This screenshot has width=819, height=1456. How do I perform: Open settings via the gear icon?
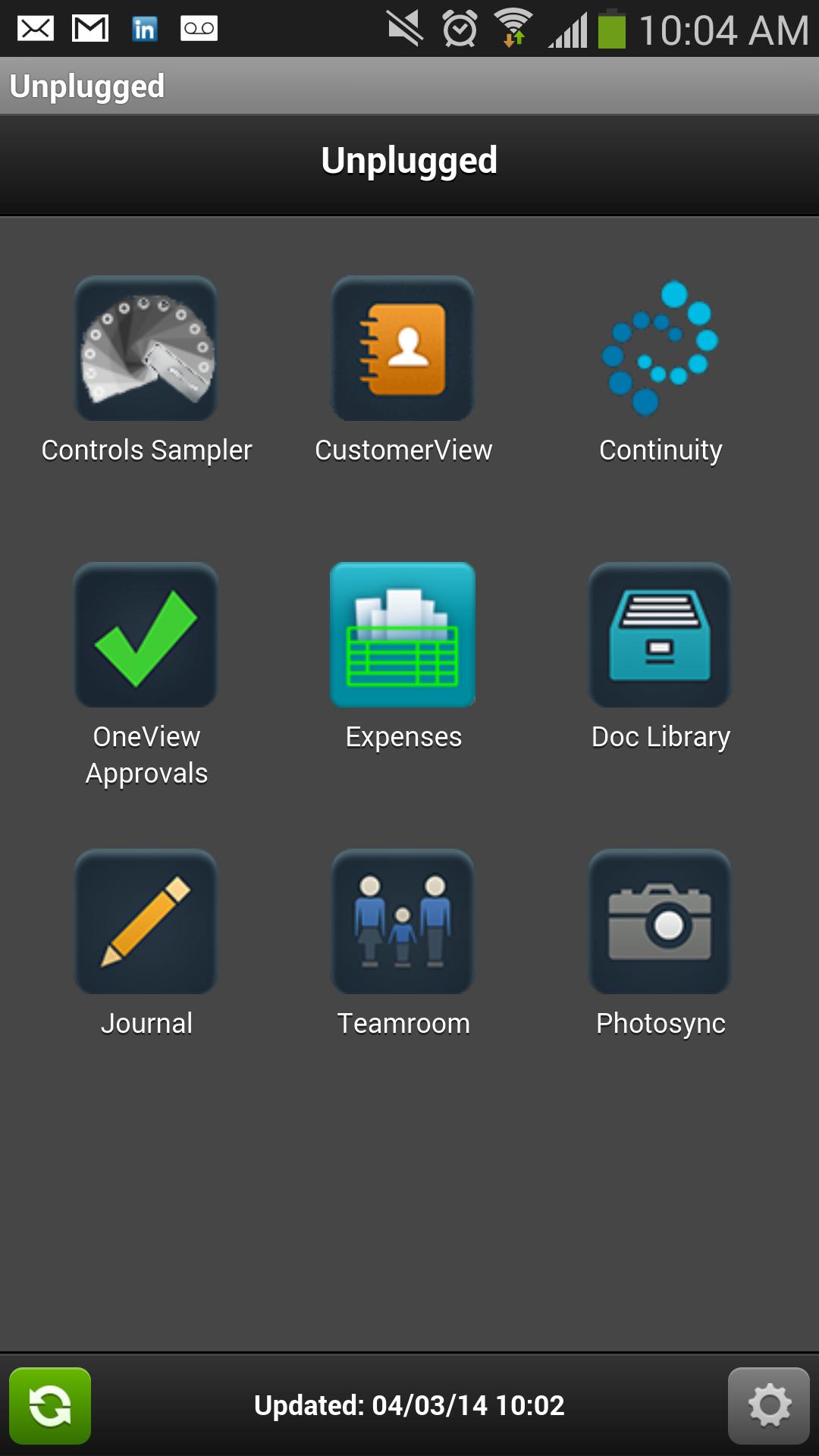[768, 1405]
